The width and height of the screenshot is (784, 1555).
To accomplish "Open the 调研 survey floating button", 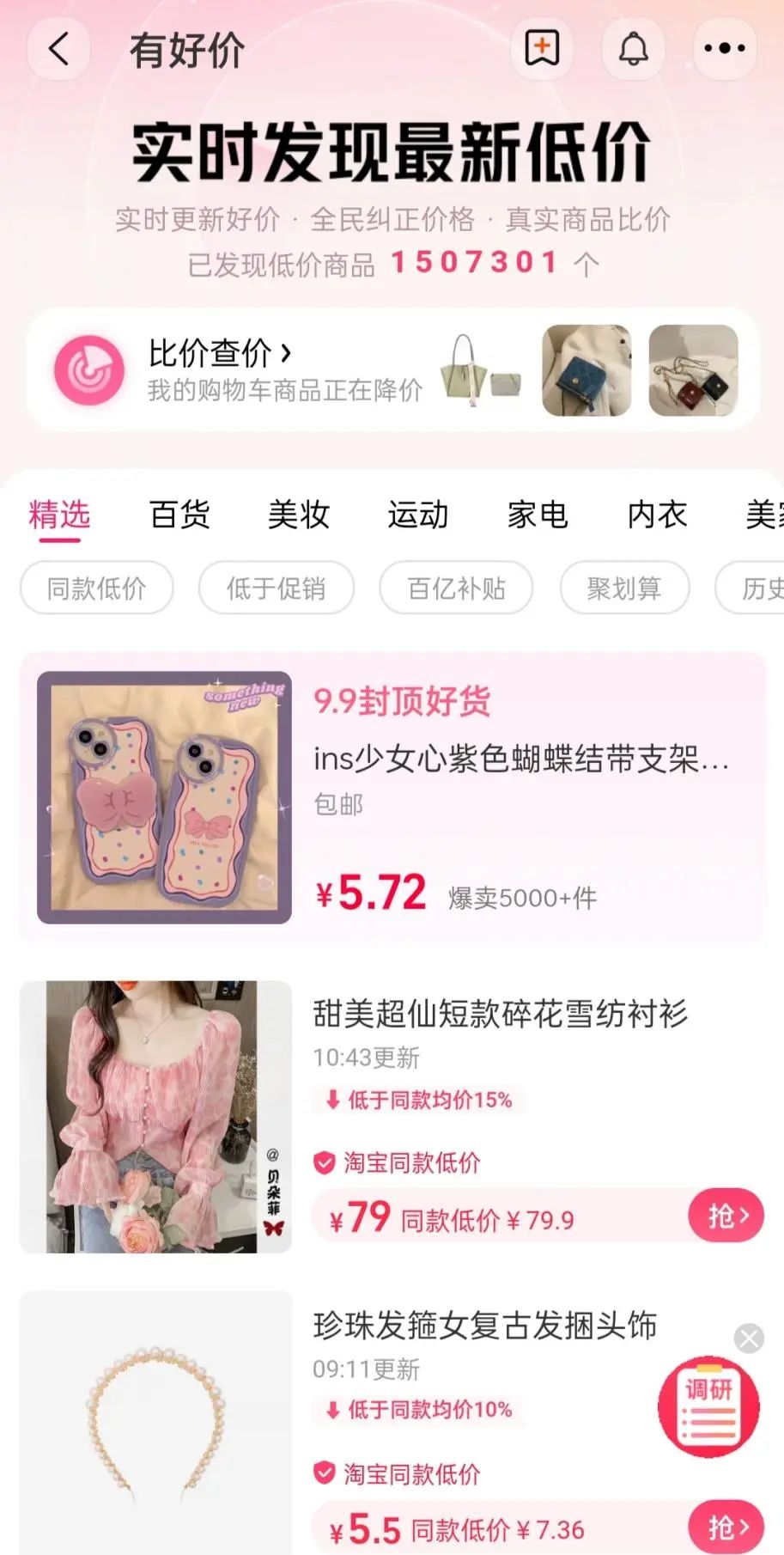I will pyautogui.click(x=708, y=1407).
